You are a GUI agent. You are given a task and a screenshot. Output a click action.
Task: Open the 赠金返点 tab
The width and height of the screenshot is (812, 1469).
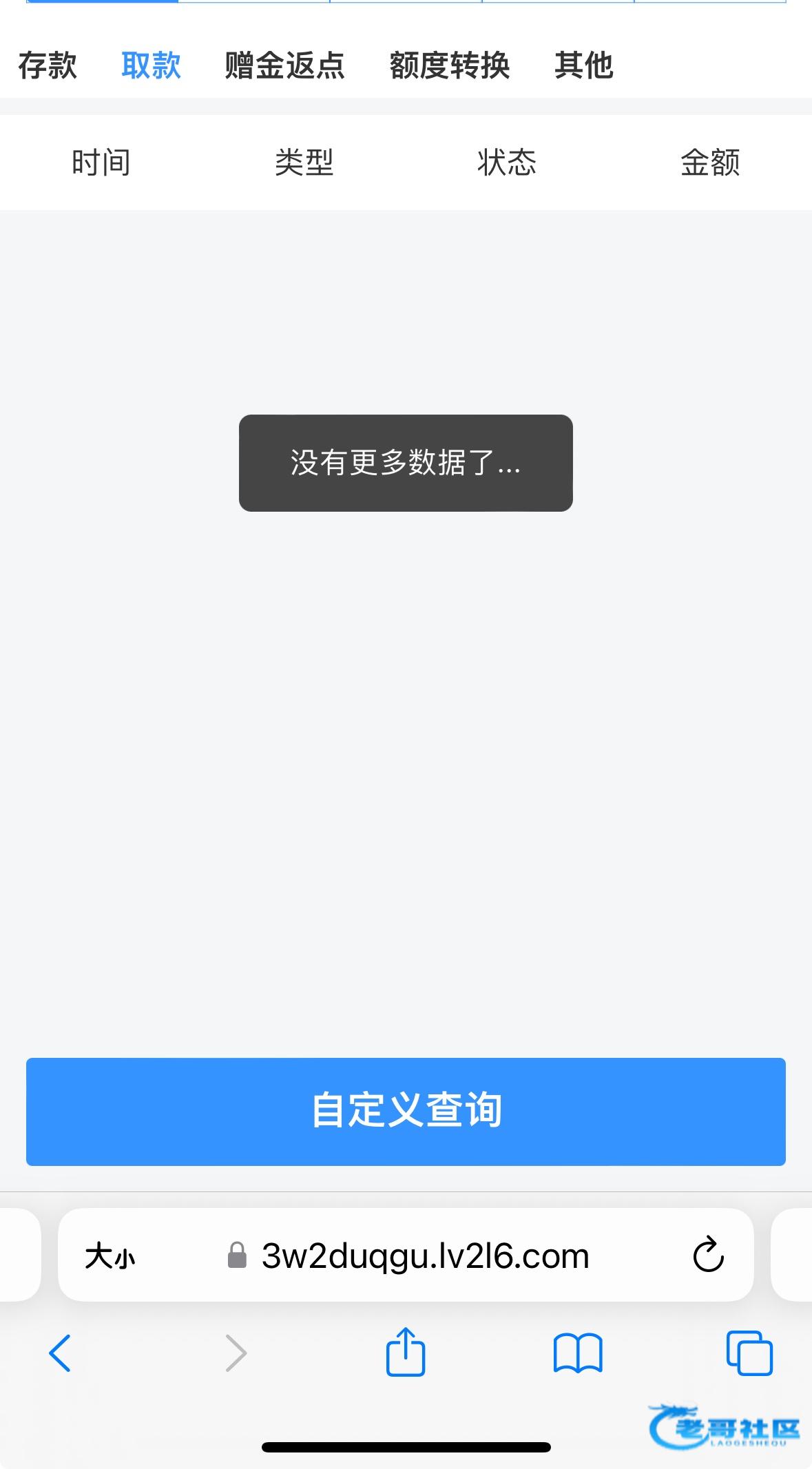point(284,66)
